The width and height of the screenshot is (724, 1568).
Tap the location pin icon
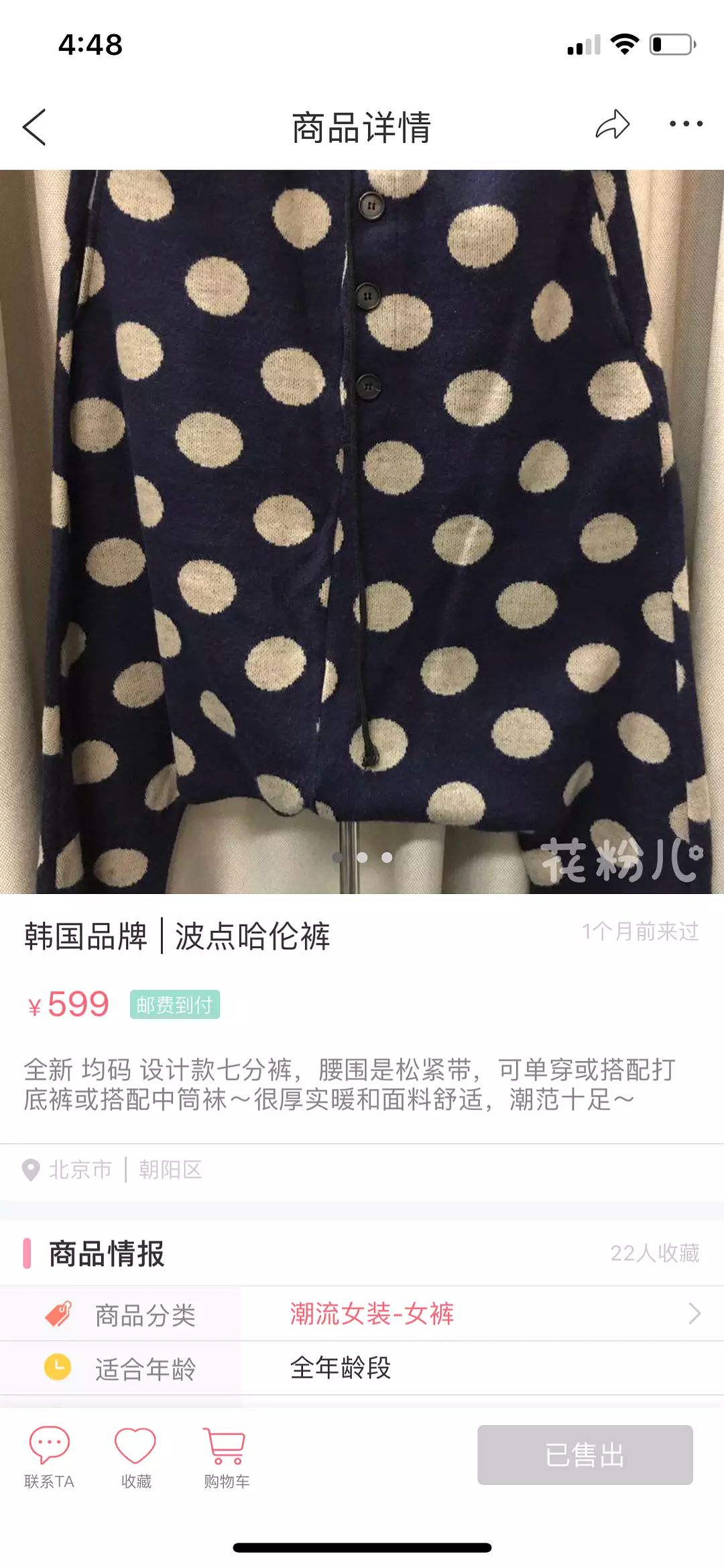(x=30, y=1166)
